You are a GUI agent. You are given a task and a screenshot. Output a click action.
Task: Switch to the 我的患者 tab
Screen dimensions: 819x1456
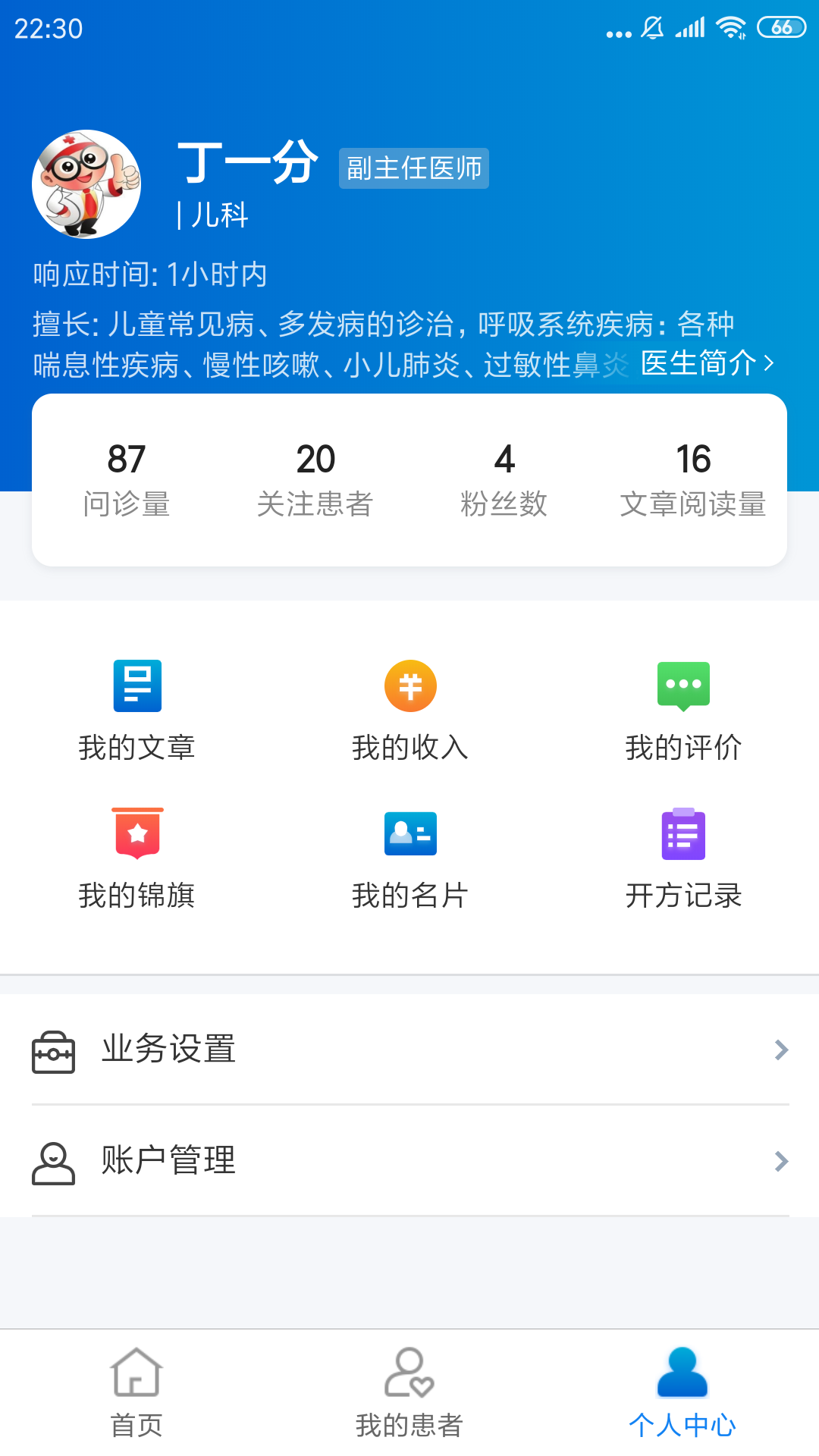point(409,1392)
